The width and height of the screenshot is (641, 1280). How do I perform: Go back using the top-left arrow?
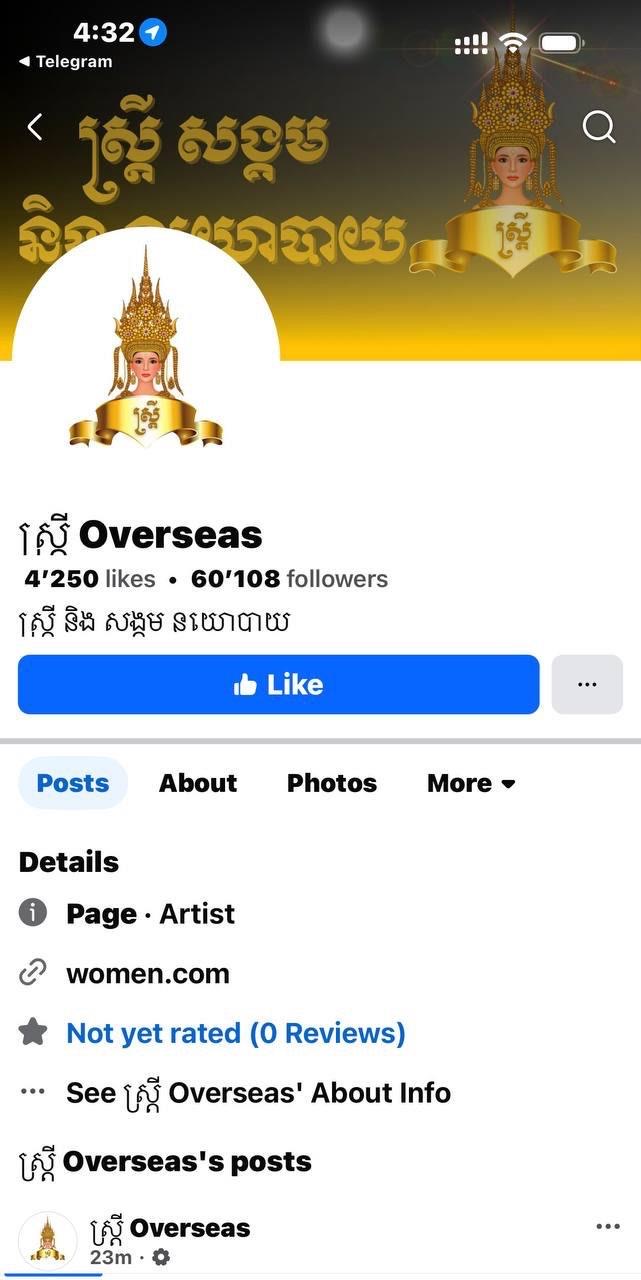pos(35,127)
